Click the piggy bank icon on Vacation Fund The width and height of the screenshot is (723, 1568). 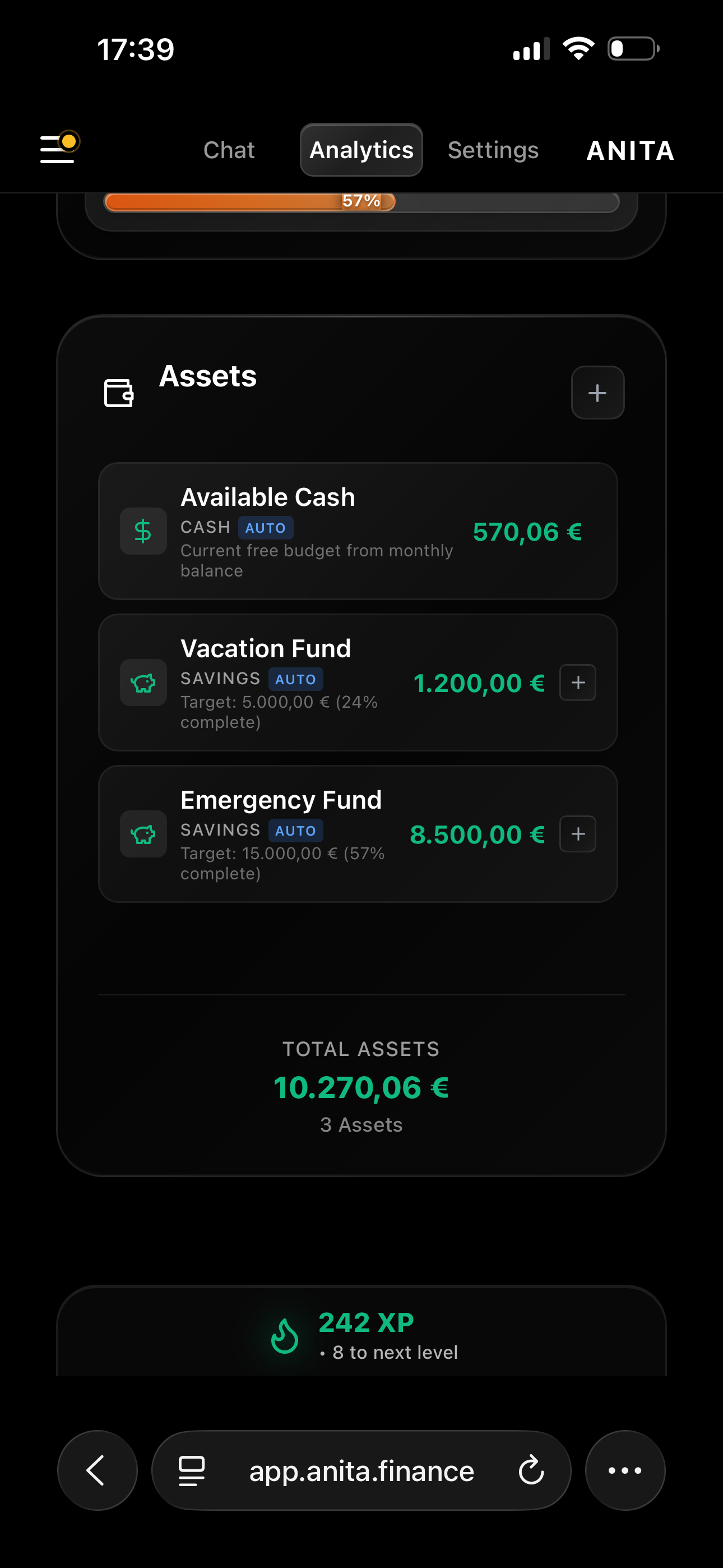pos(143,682)
